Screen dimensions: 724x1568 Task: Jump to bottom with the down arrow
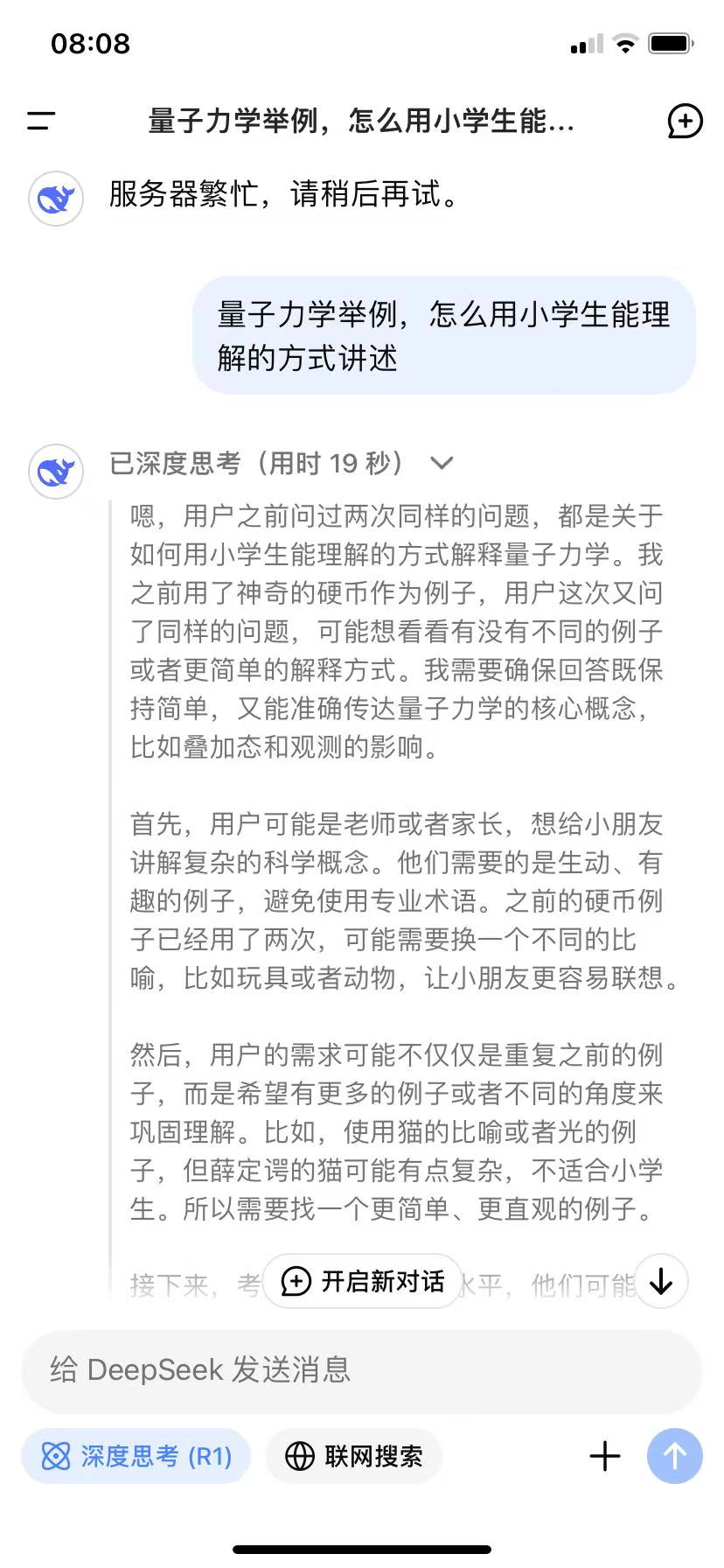661,1281
